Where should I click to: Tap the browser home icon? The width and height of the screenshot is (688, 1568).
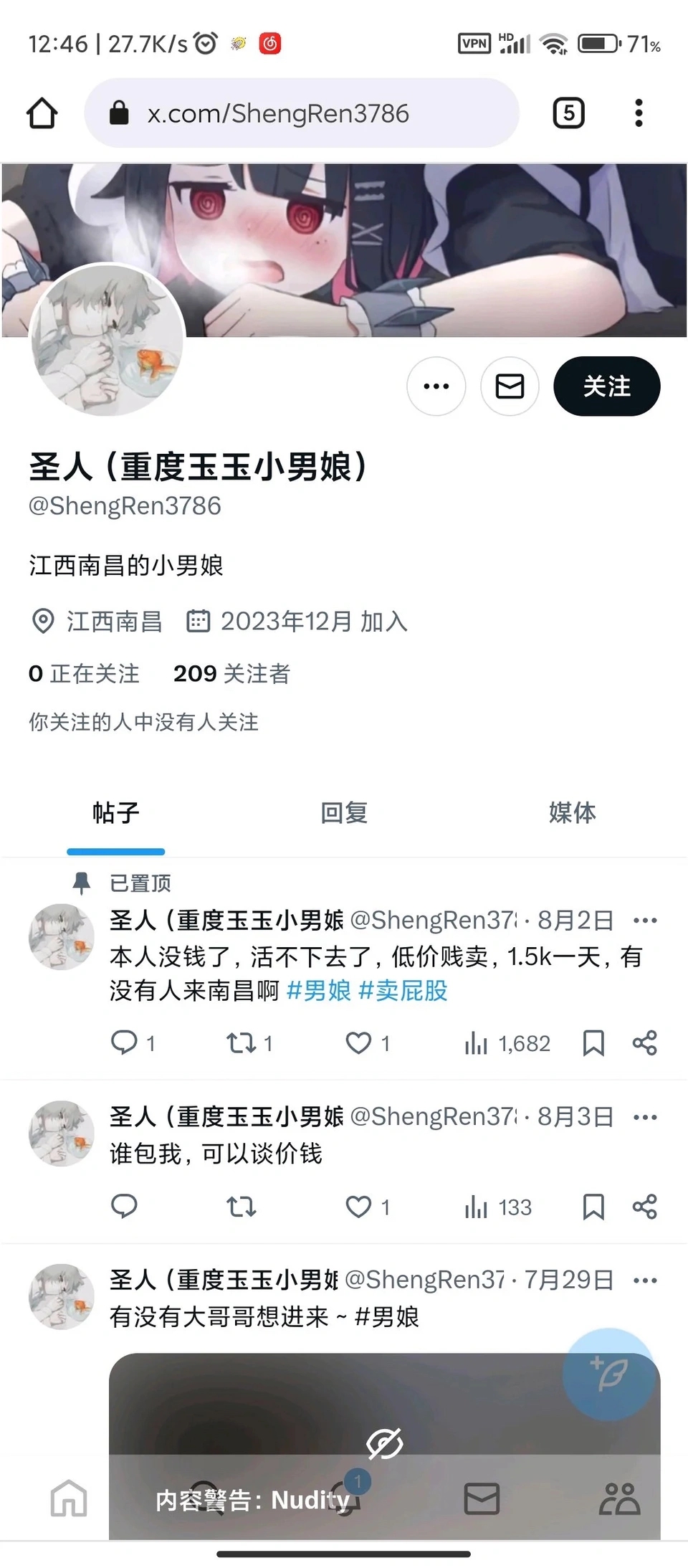tap(42, 113)
